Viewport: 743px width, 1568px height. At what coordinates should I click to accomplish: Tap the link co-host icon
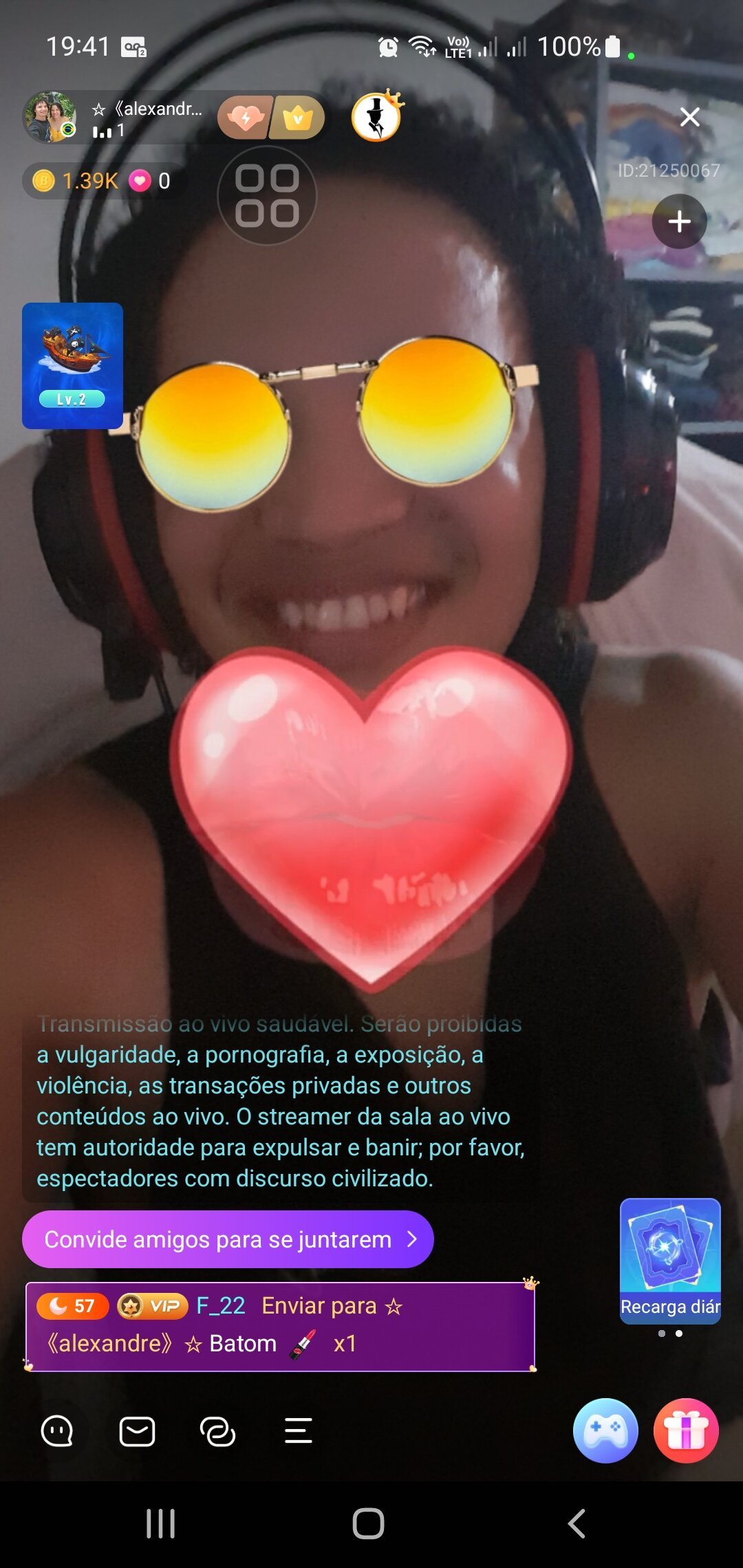pos(217,1432)
